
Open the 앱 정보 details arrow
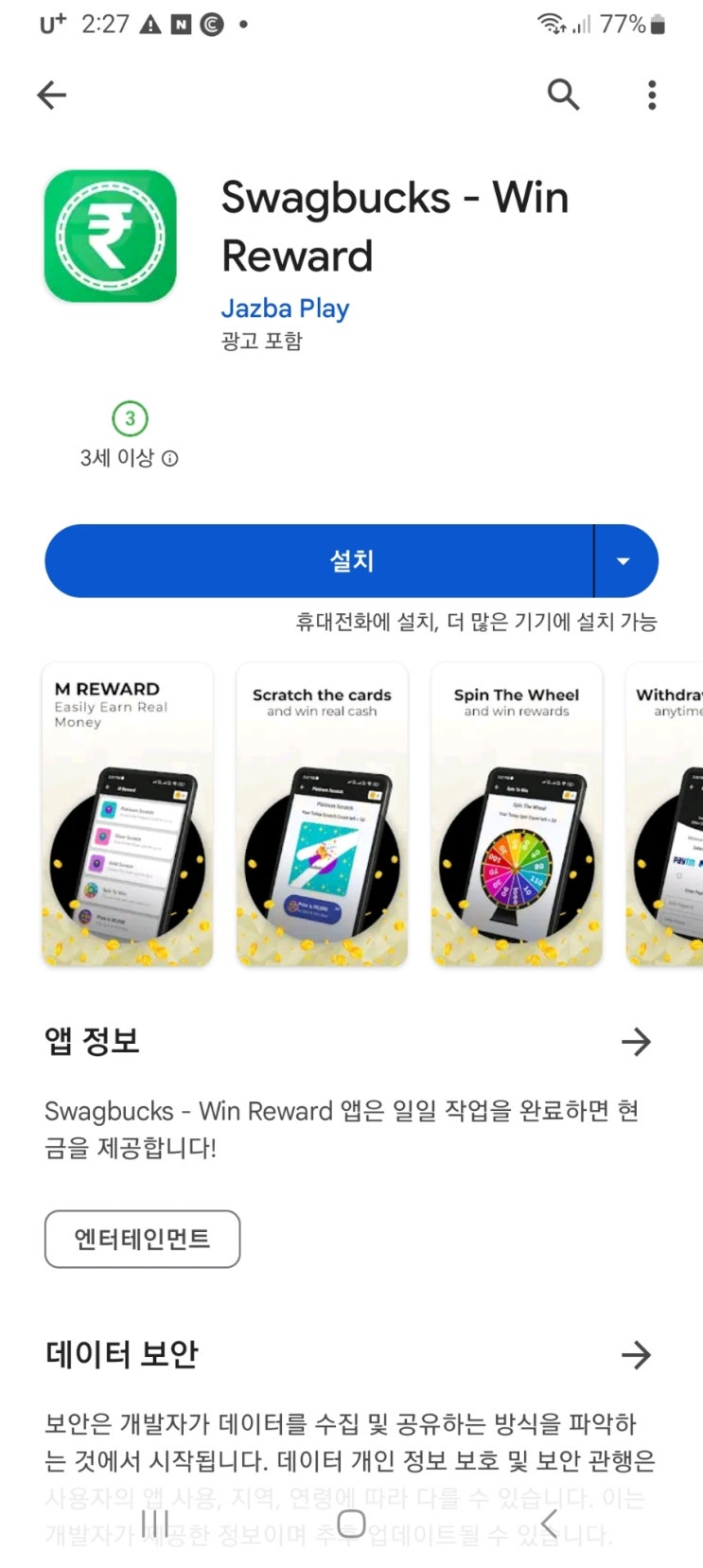(636, 1042)
